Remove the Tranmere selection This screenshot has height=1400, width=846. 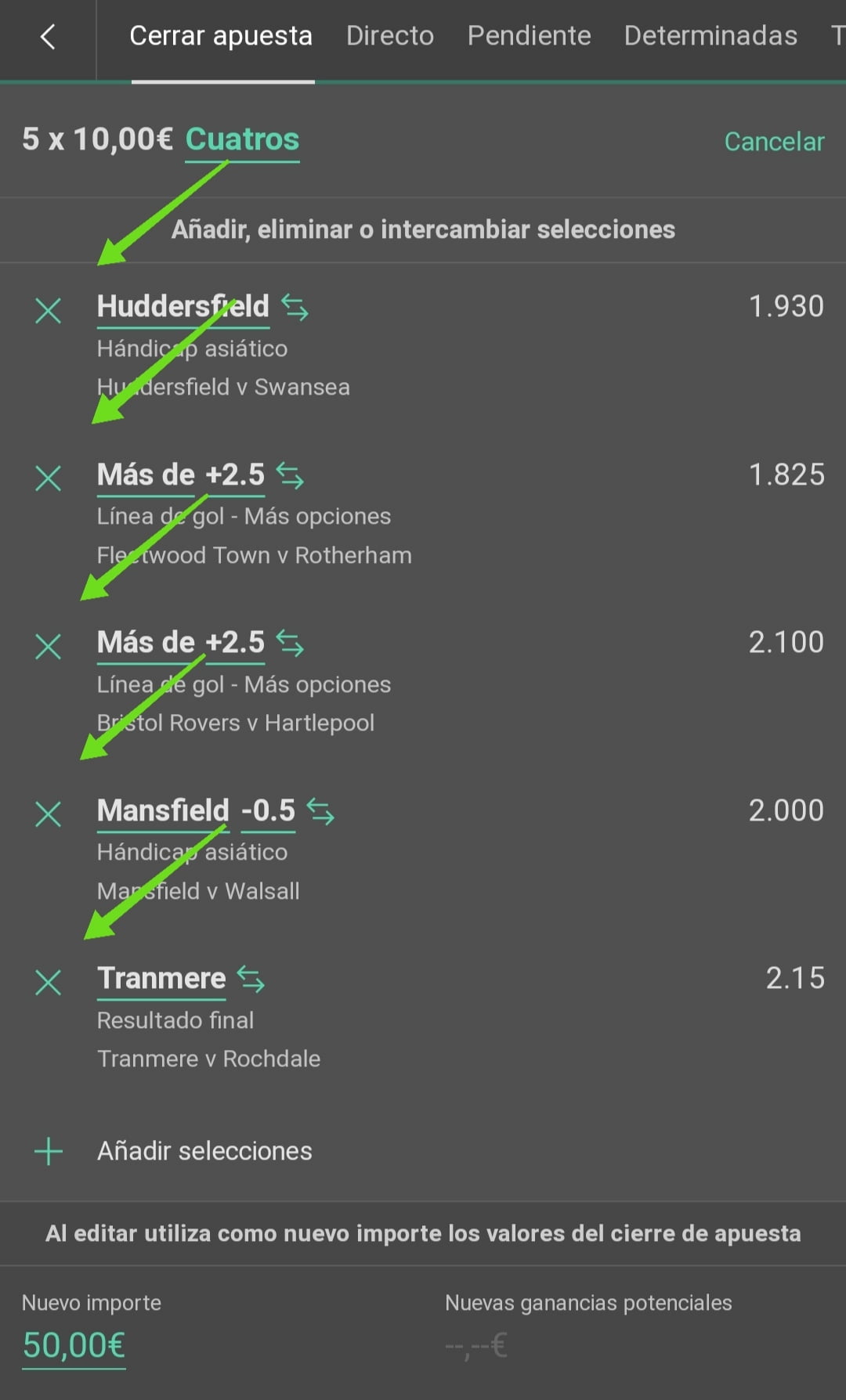point(49,982)
